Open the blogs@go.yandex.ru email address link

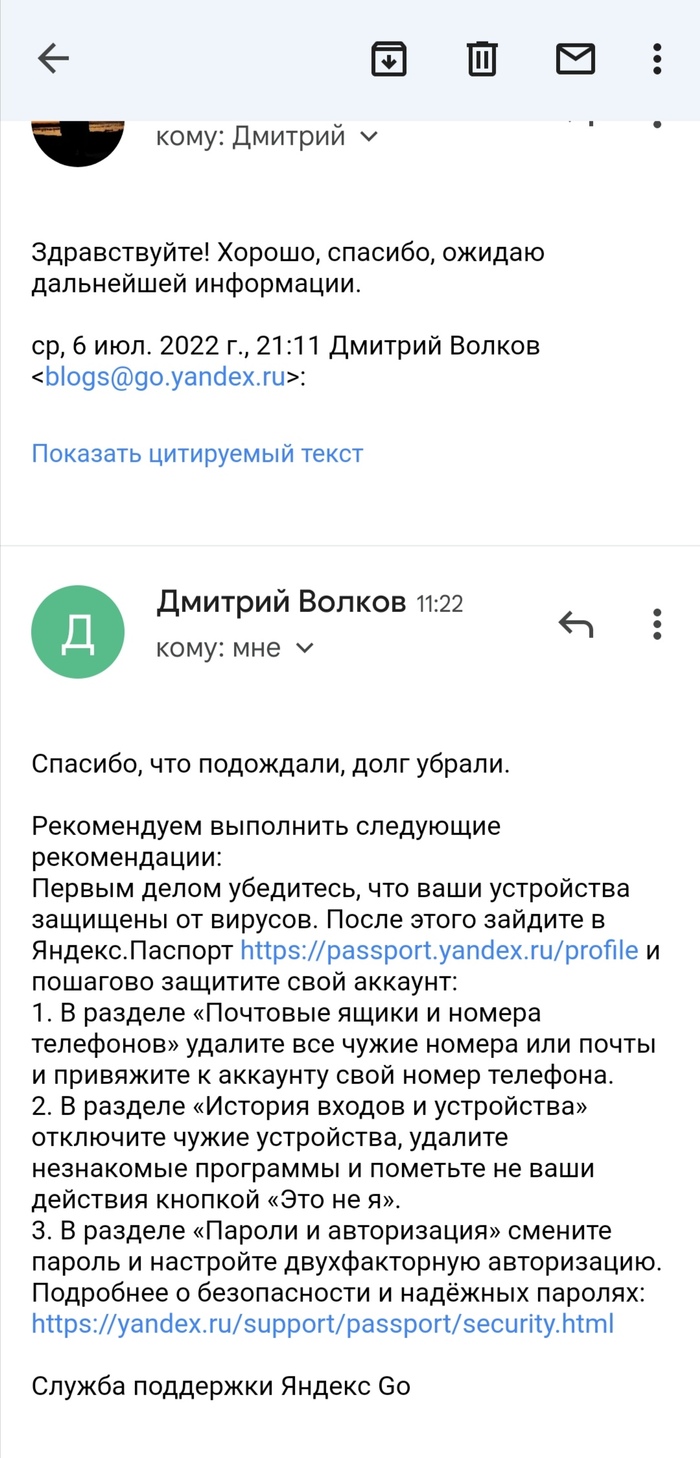pos(165,377)
